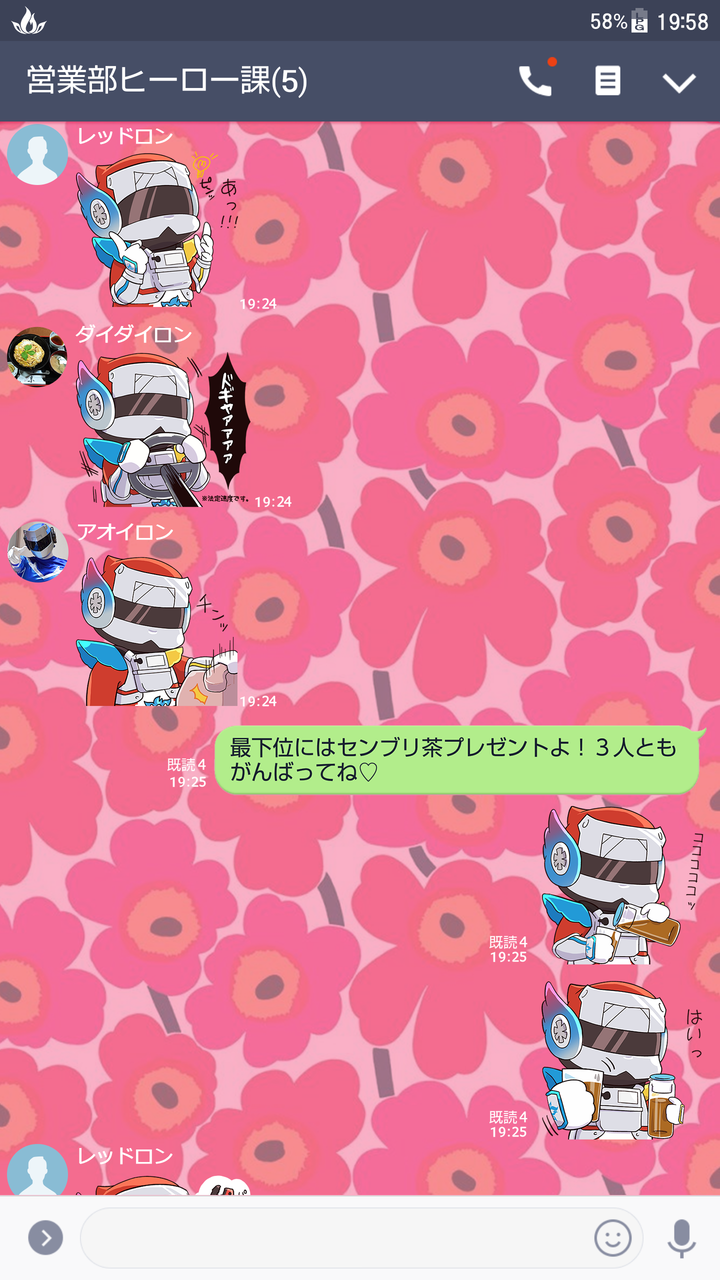This screenshot has height=1280, width=720.
Task: Open the emoji and sticker picker
Action: (612, 1238)
